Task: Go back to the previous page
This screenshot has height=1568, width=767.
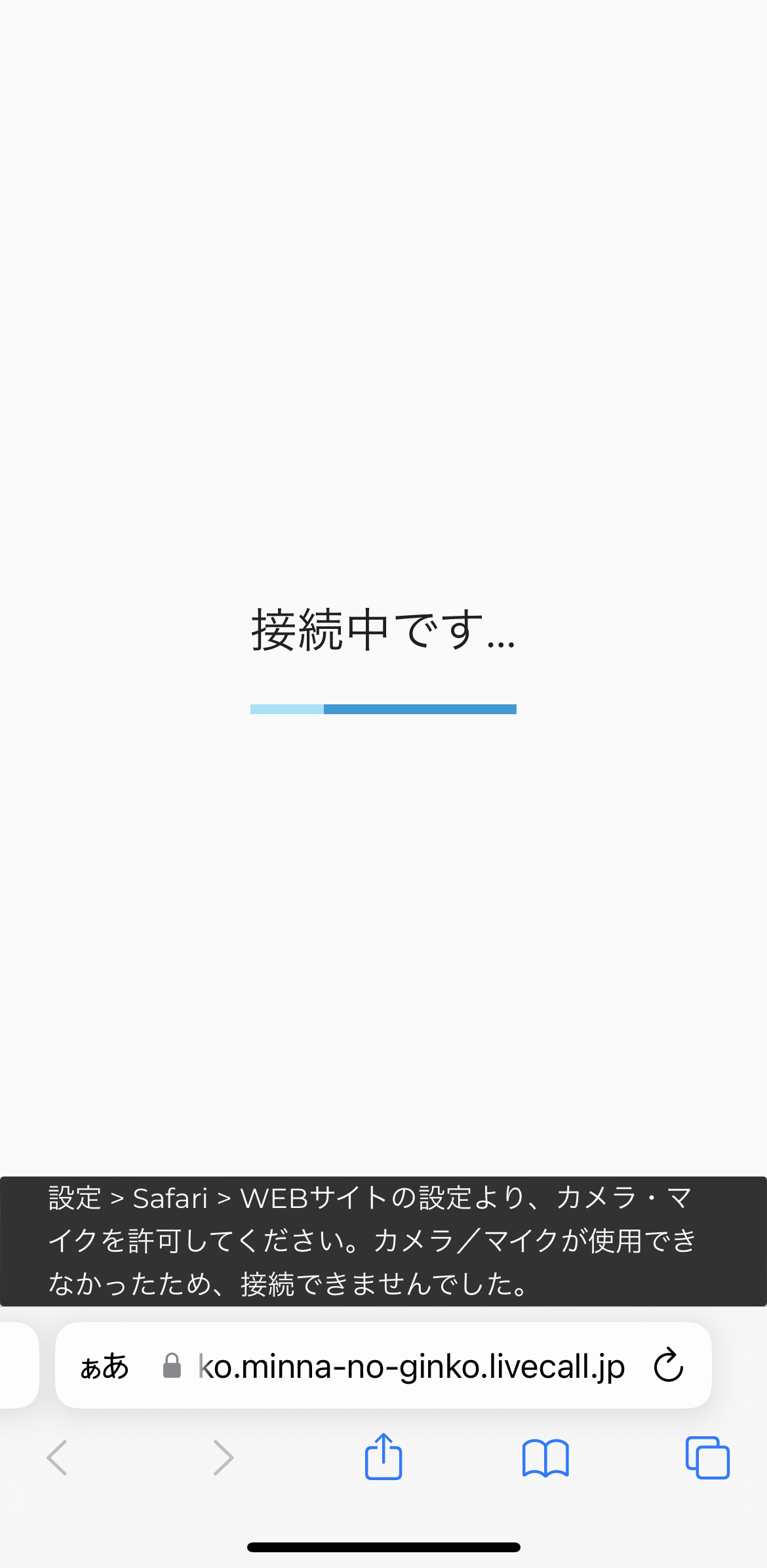Action: click(58, 1457)
